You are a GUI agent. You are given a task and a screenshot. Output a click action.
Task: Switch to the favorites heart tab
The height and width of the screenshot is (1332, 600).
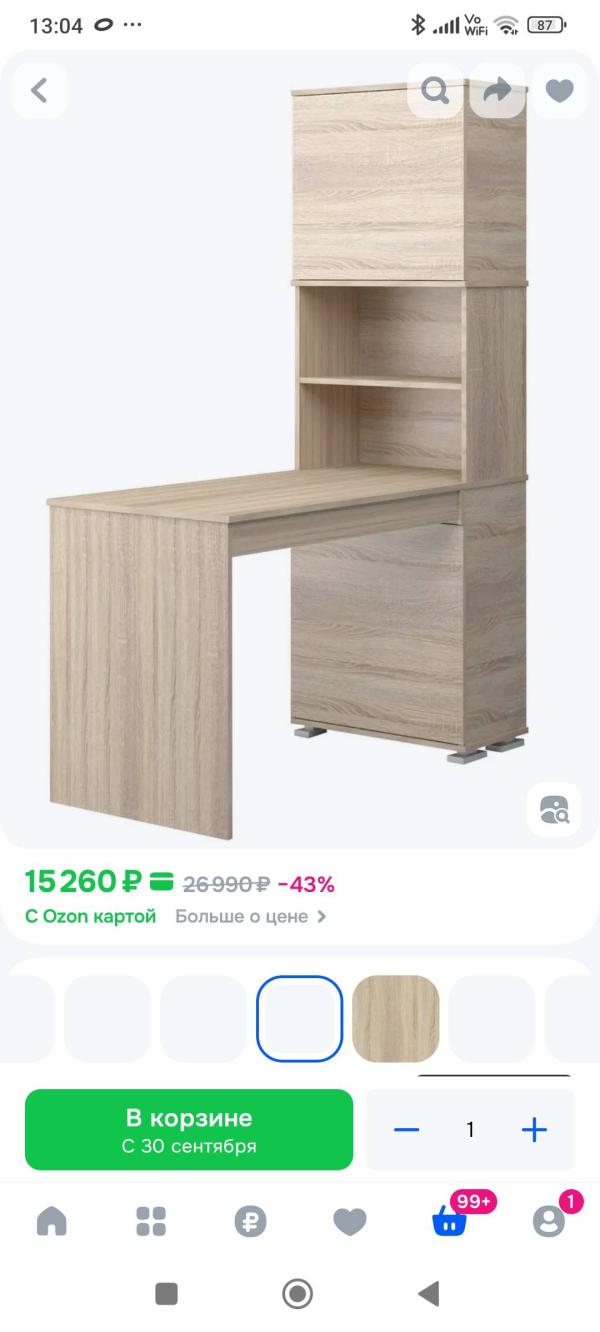[x=349, y=1221]
